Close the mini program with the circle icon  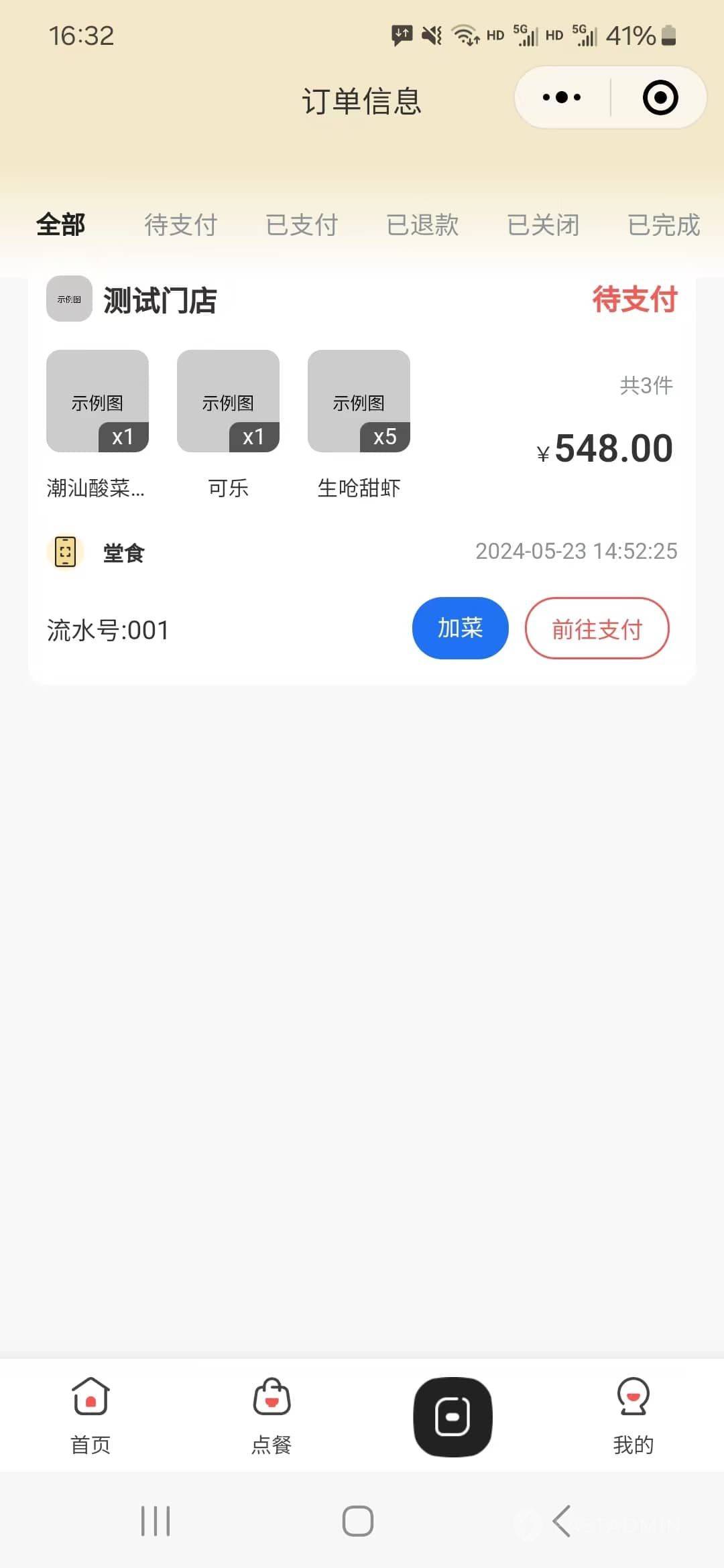660,97
